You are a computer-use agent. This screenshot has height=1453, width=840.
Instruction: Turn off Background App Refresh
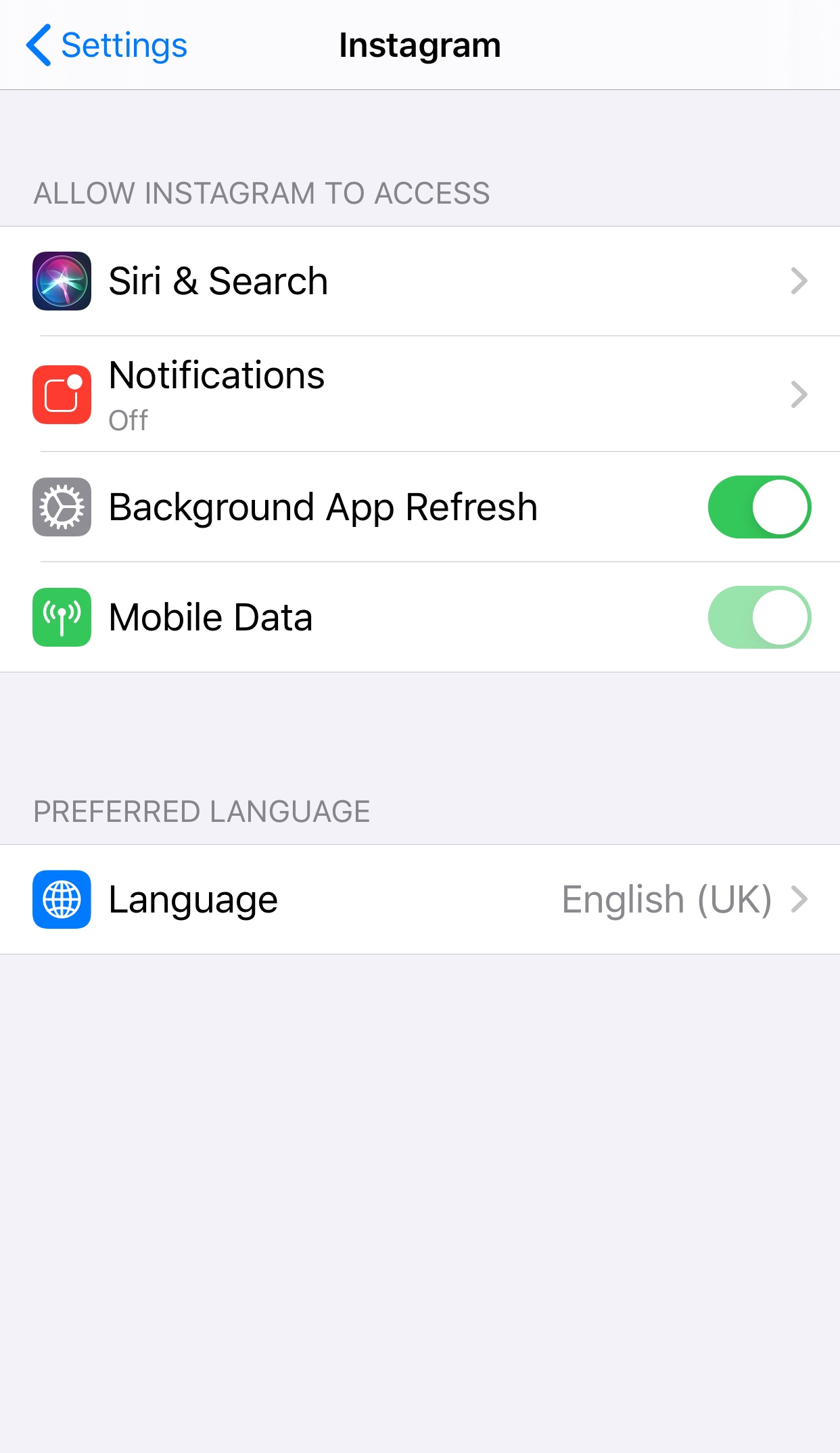coord(759,507)
